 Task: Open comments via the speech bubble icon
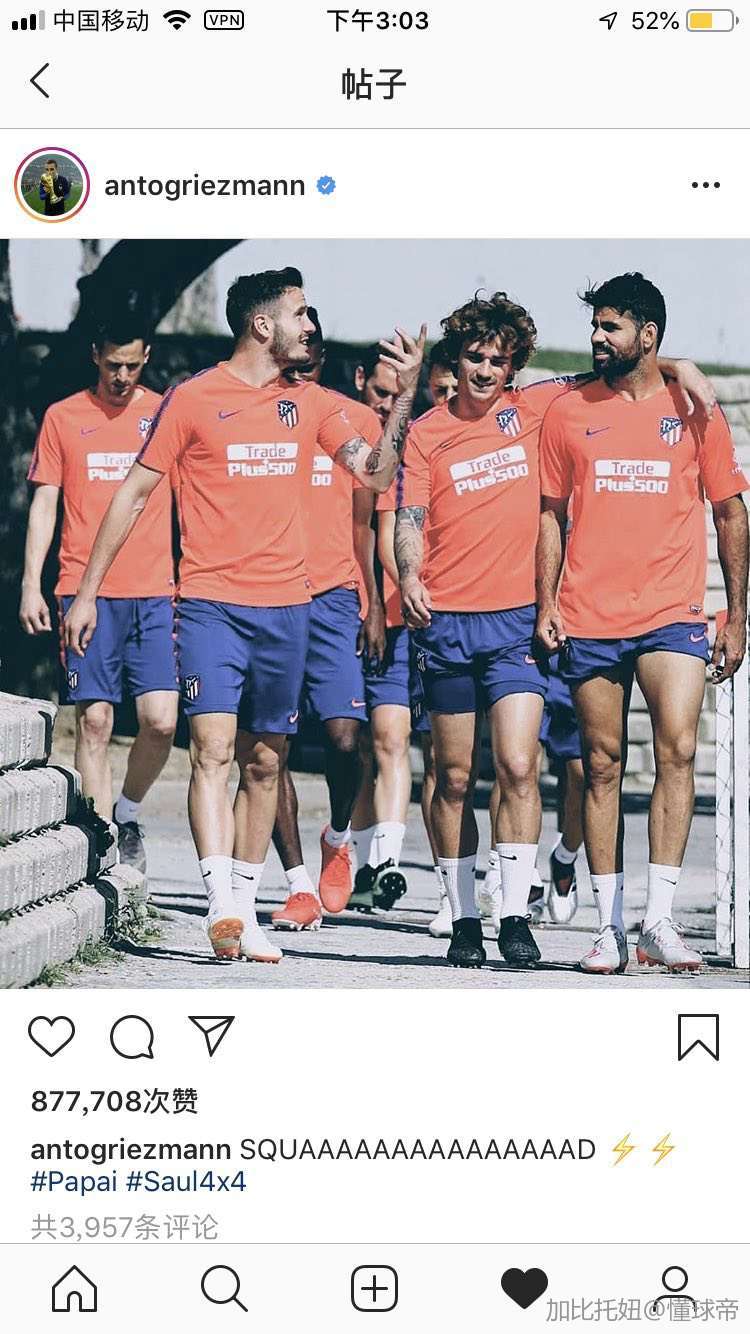click(x=132, y=1036)
